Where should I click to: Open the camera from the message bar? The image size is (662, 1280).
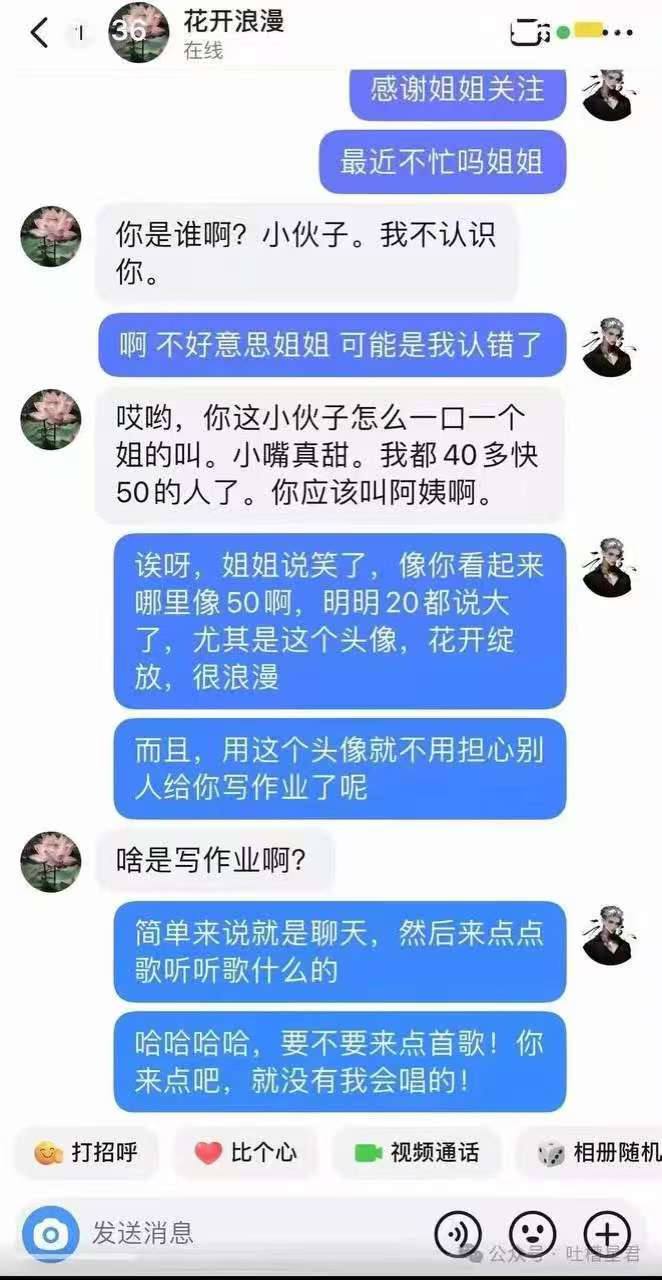(50, 1233)
